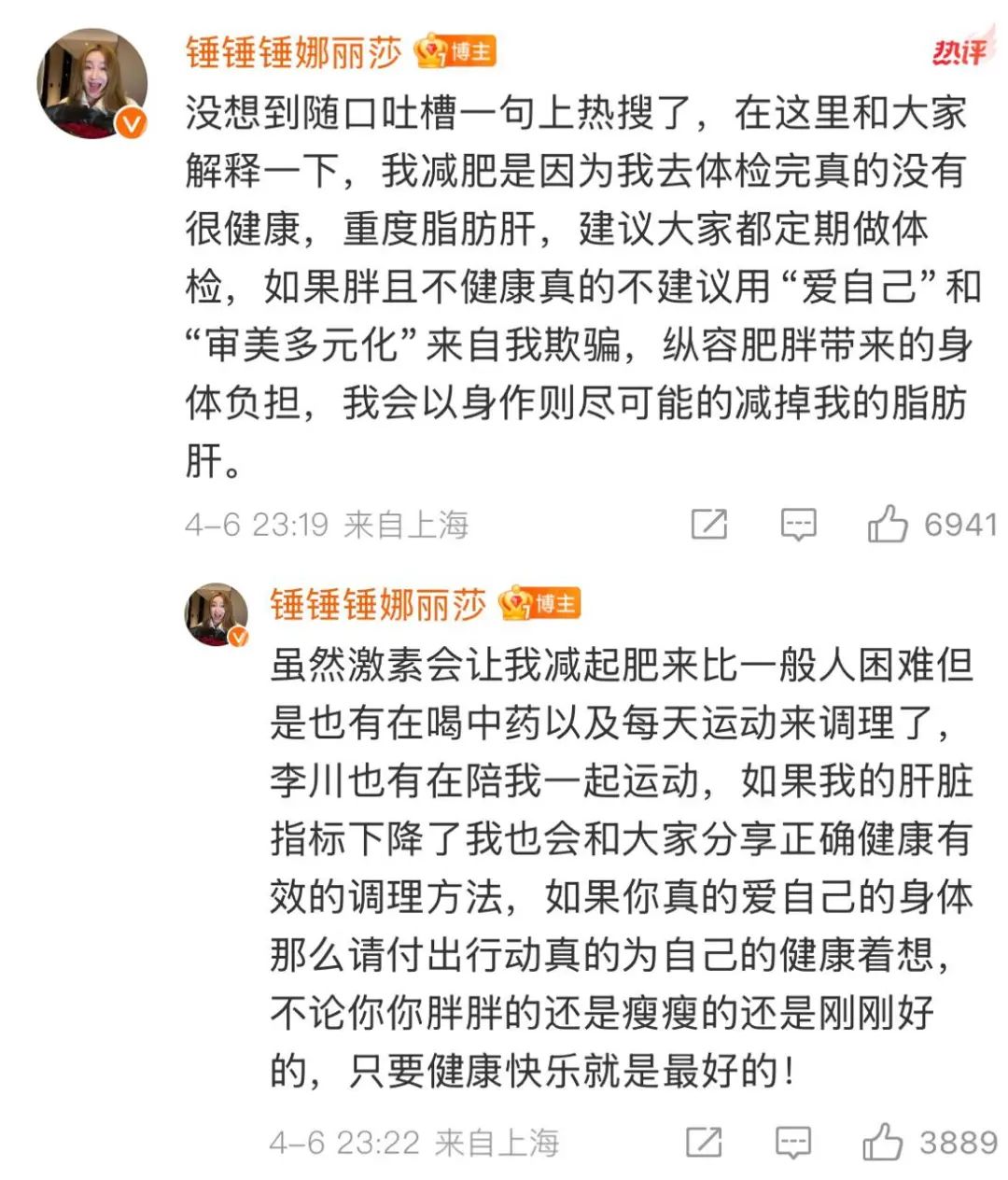Like the reply with 3889 likes
The image size is (1008, 1180).
(x=882, y=1142)
